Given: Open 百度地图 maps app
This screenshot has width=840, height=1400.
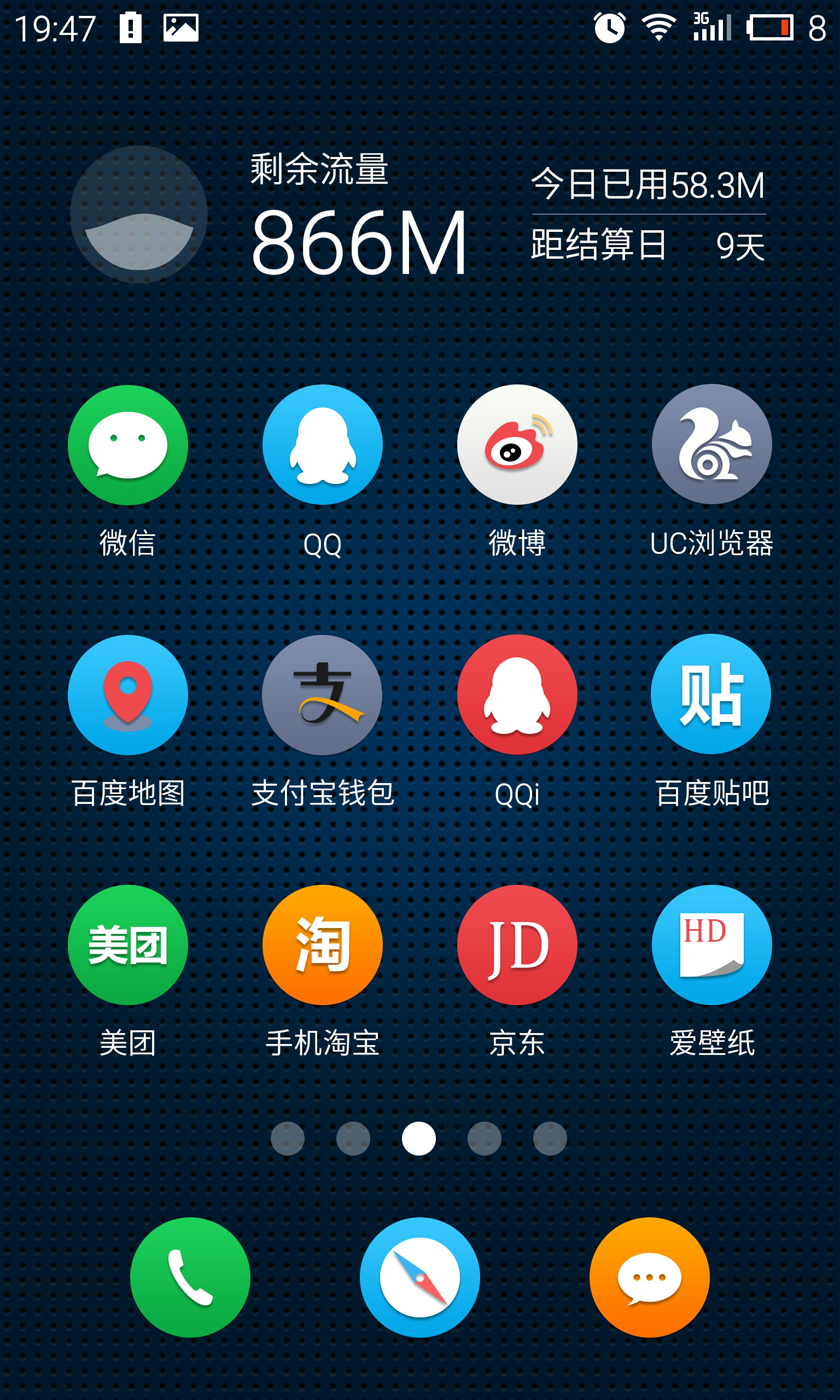Looking at the screenshot, I should [x=127, y=695].
